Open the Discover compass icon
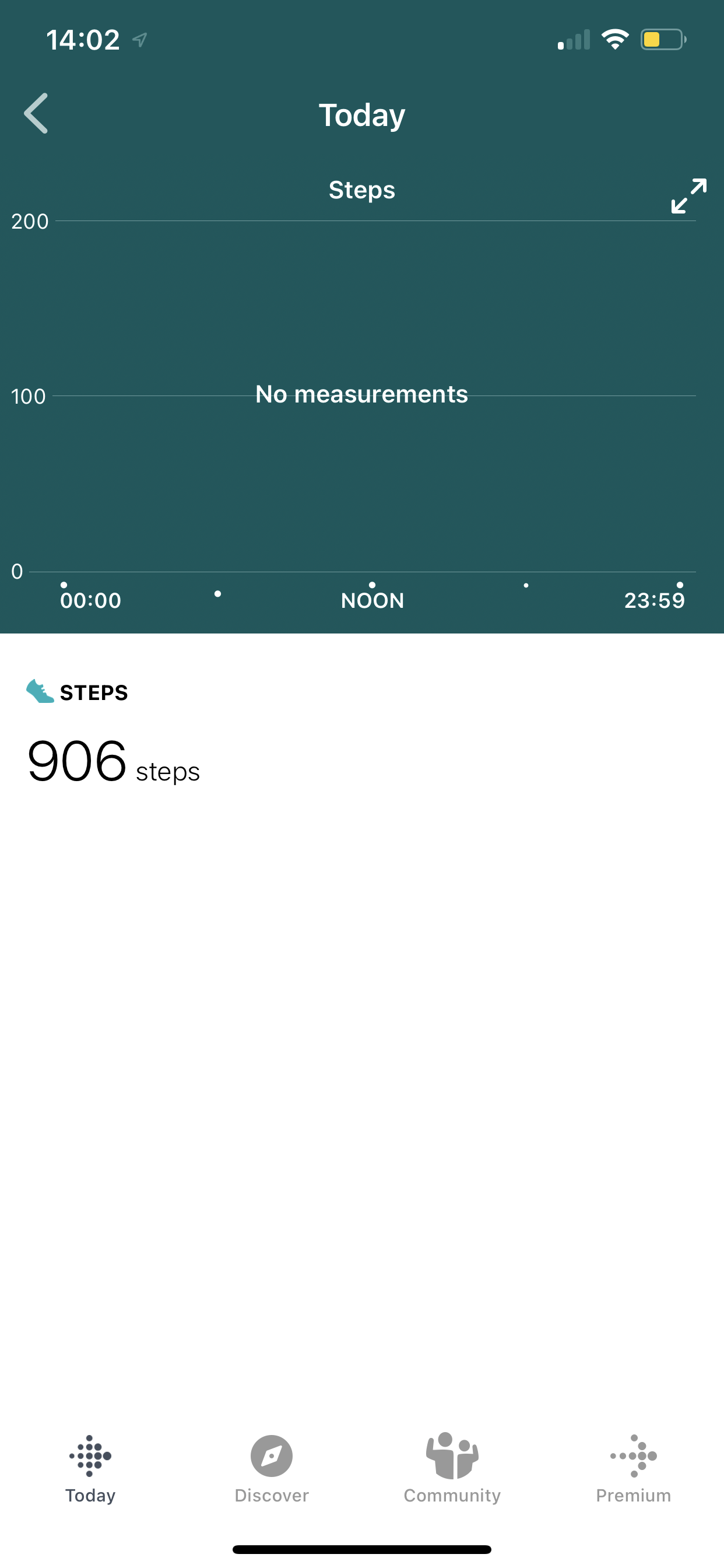The height and width of the screenshot is (1568, 724). (x=271, y=1457)
